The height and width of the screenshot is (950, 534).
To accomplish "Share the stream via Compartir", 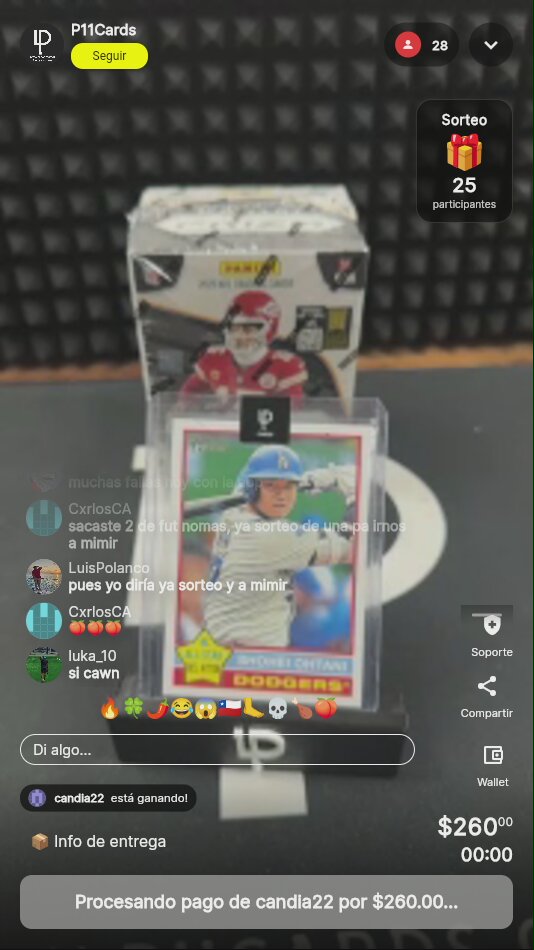I will [x=487, y=697].
